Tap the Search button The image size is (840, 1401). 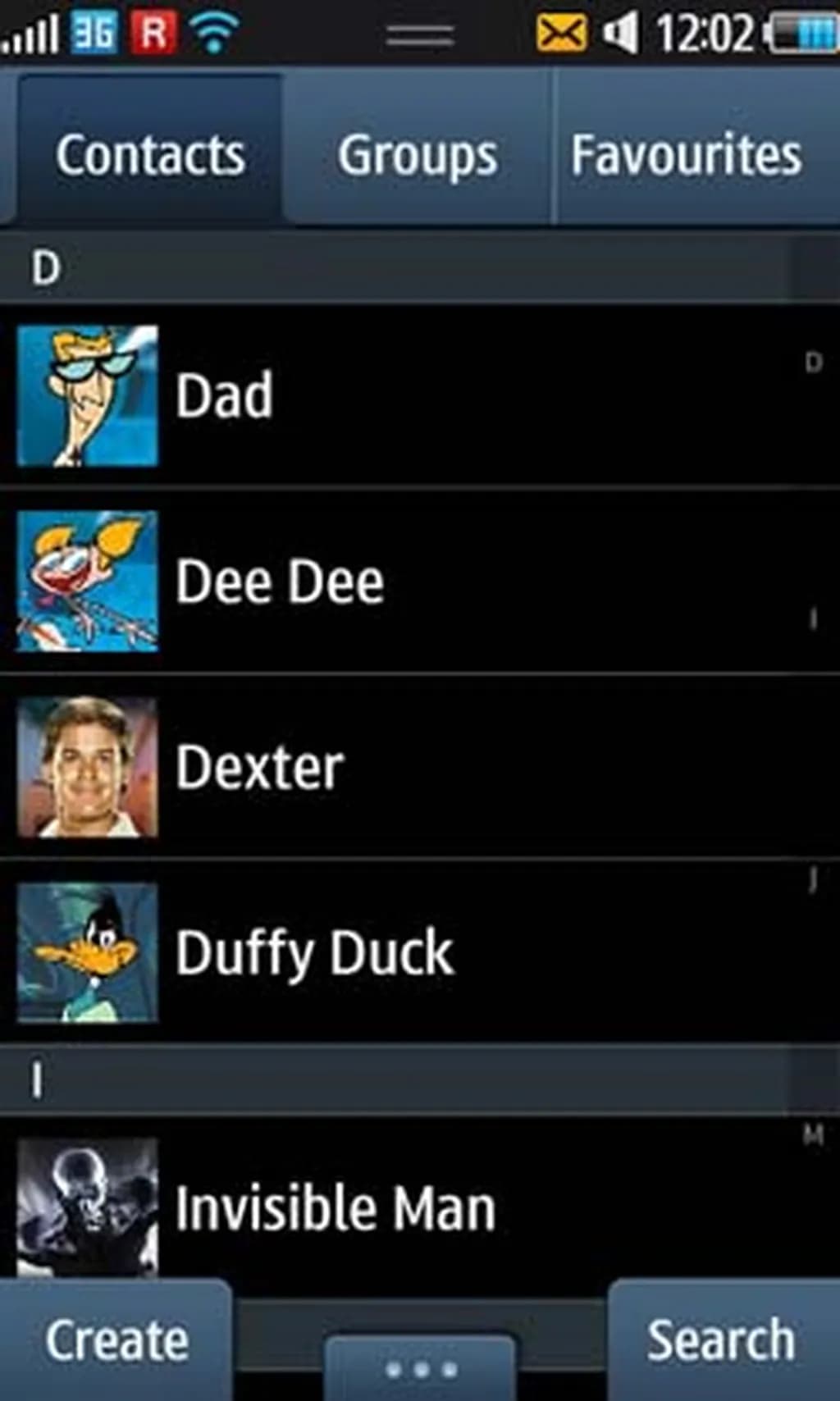(x=721, y=1340)
